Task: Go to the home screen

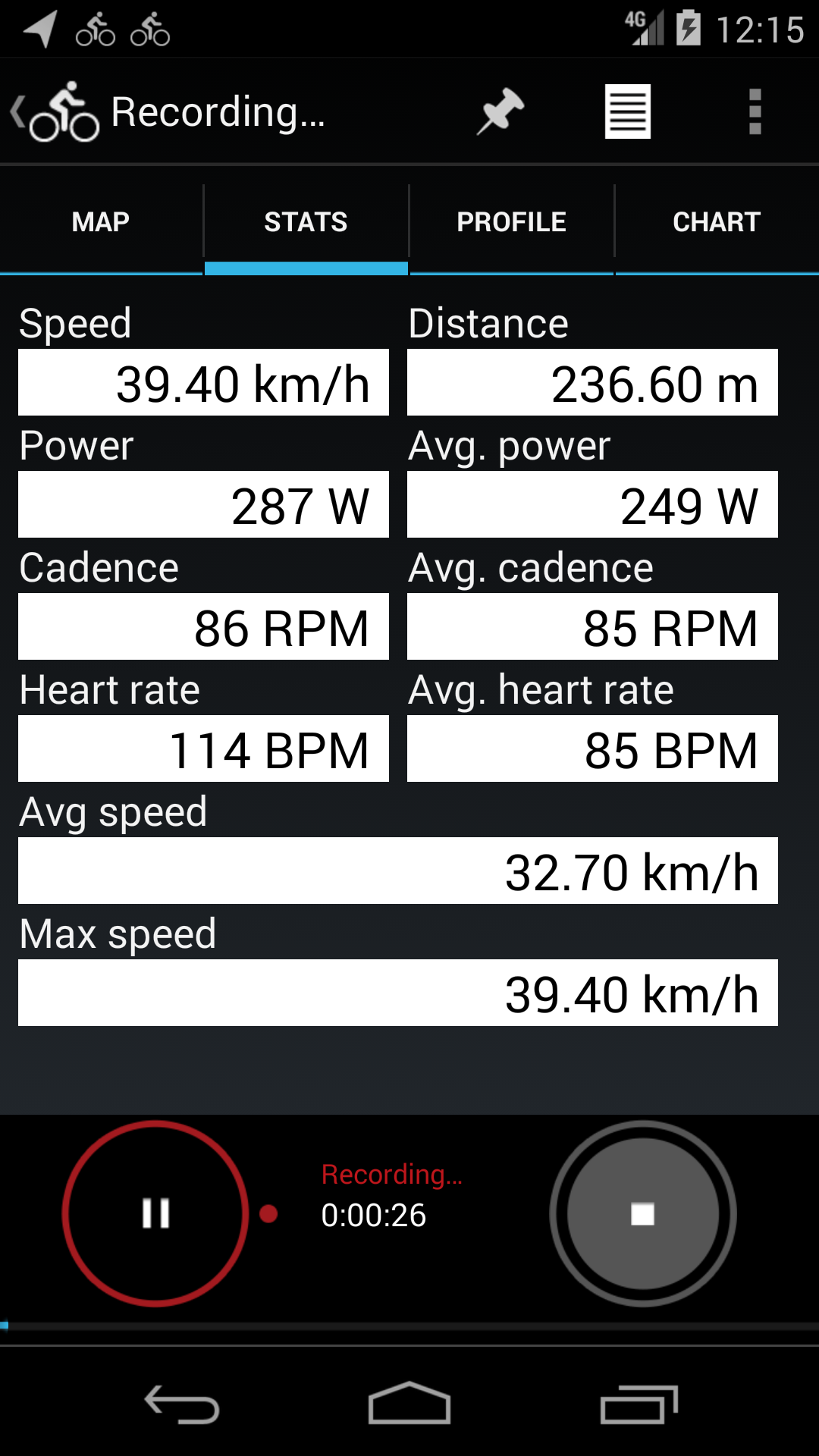Action: [409, 1405]
